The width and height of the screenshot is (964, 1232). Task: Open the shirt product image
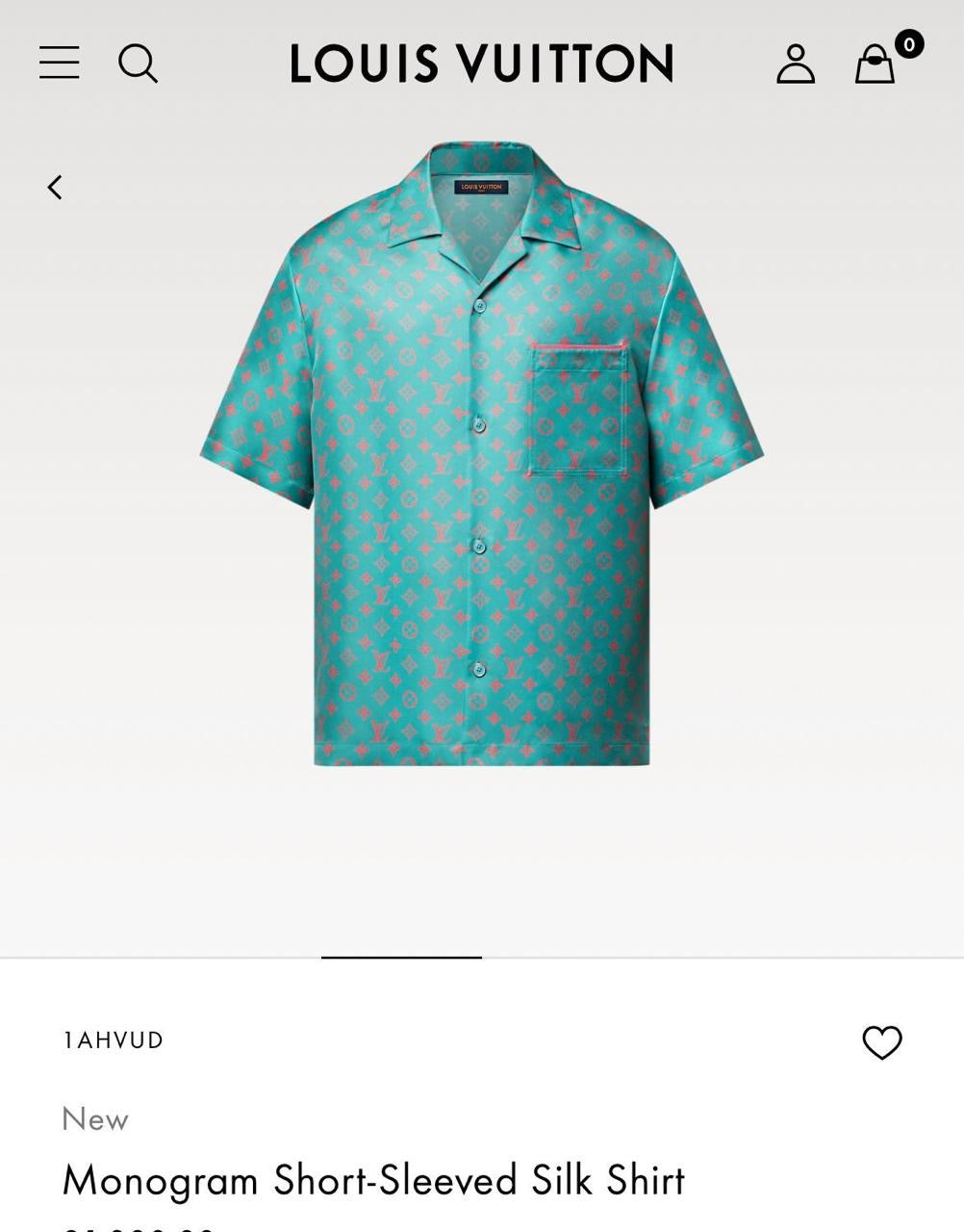coord(481,452)
